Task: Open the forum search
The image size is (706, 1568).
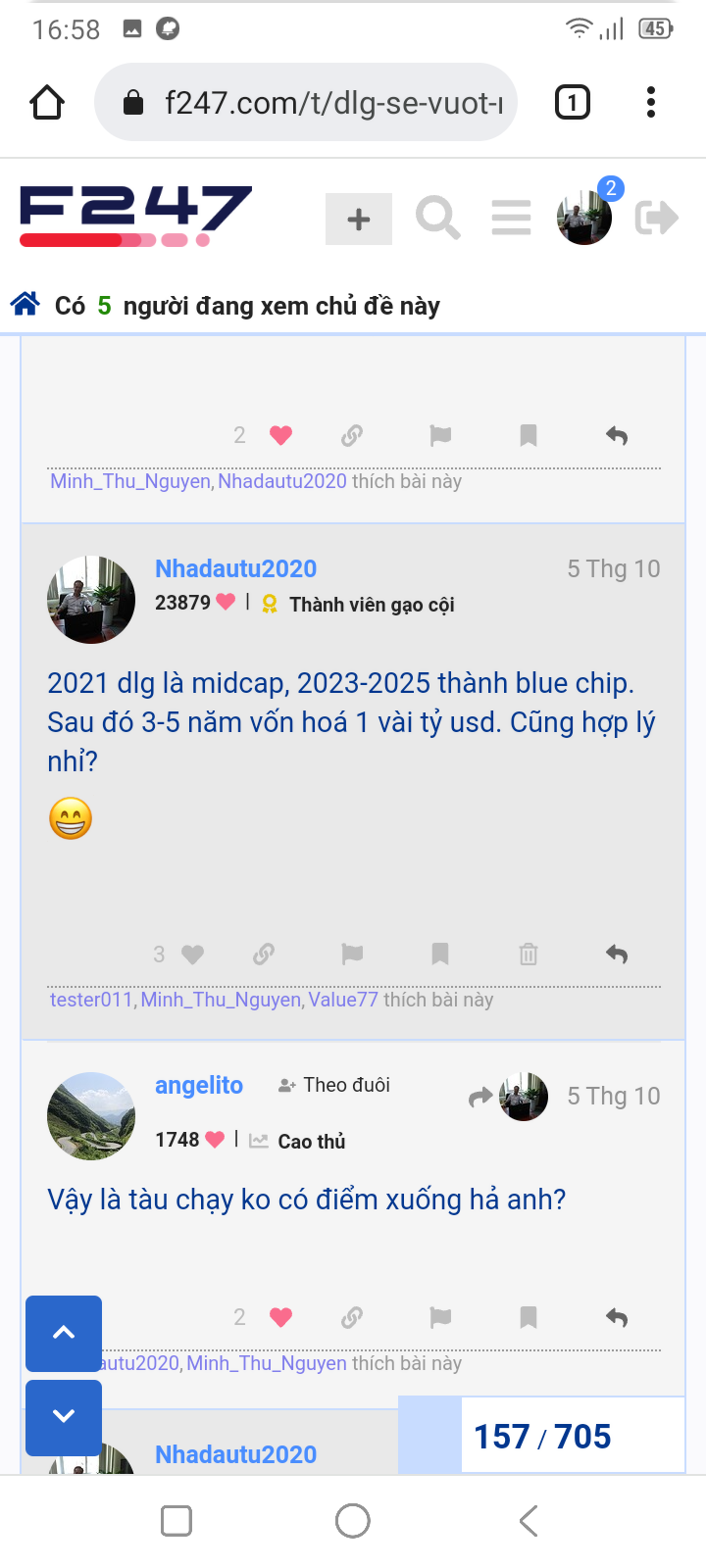Action: [x=437, y=218]
